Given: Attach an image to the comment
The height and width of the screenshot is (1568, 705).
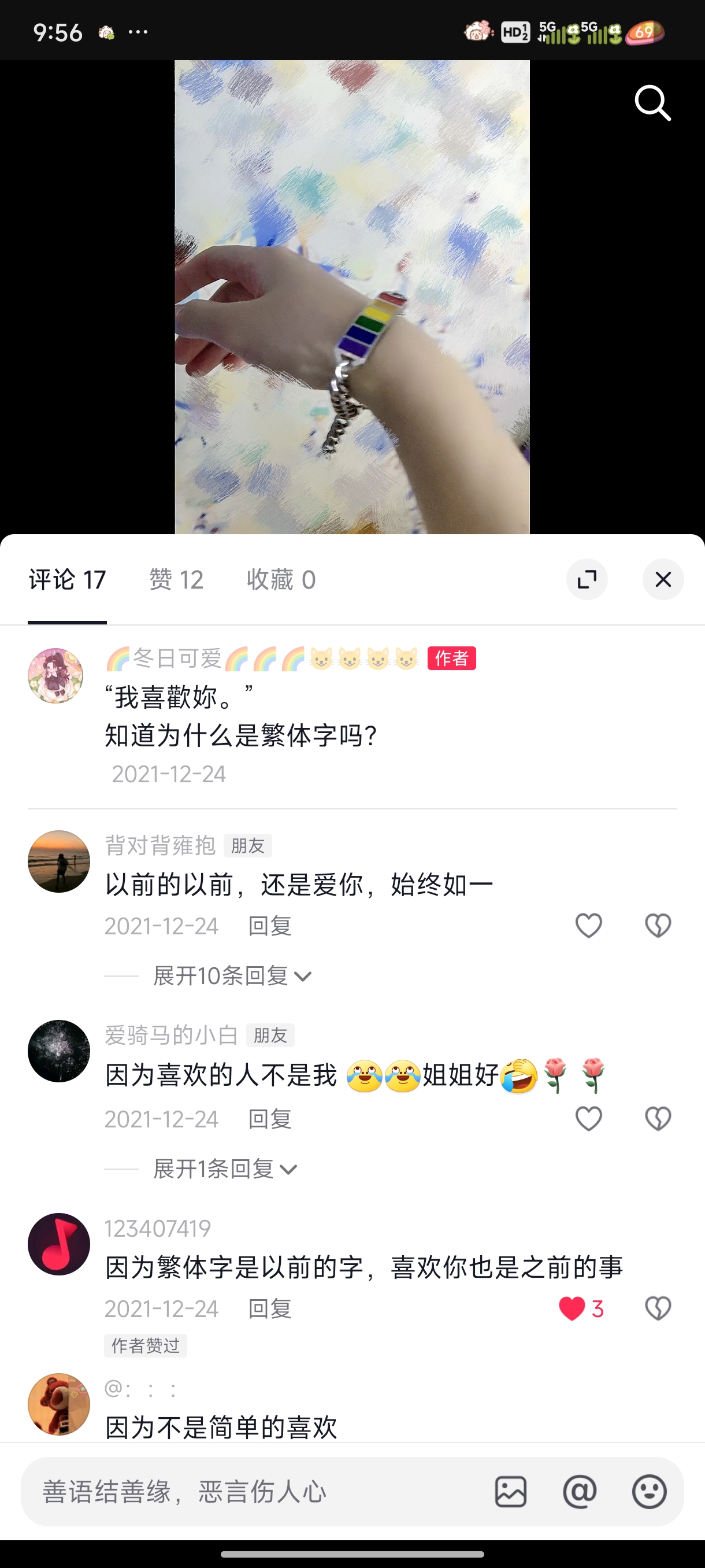Looking at the screenshot, I should [510, 1491].
